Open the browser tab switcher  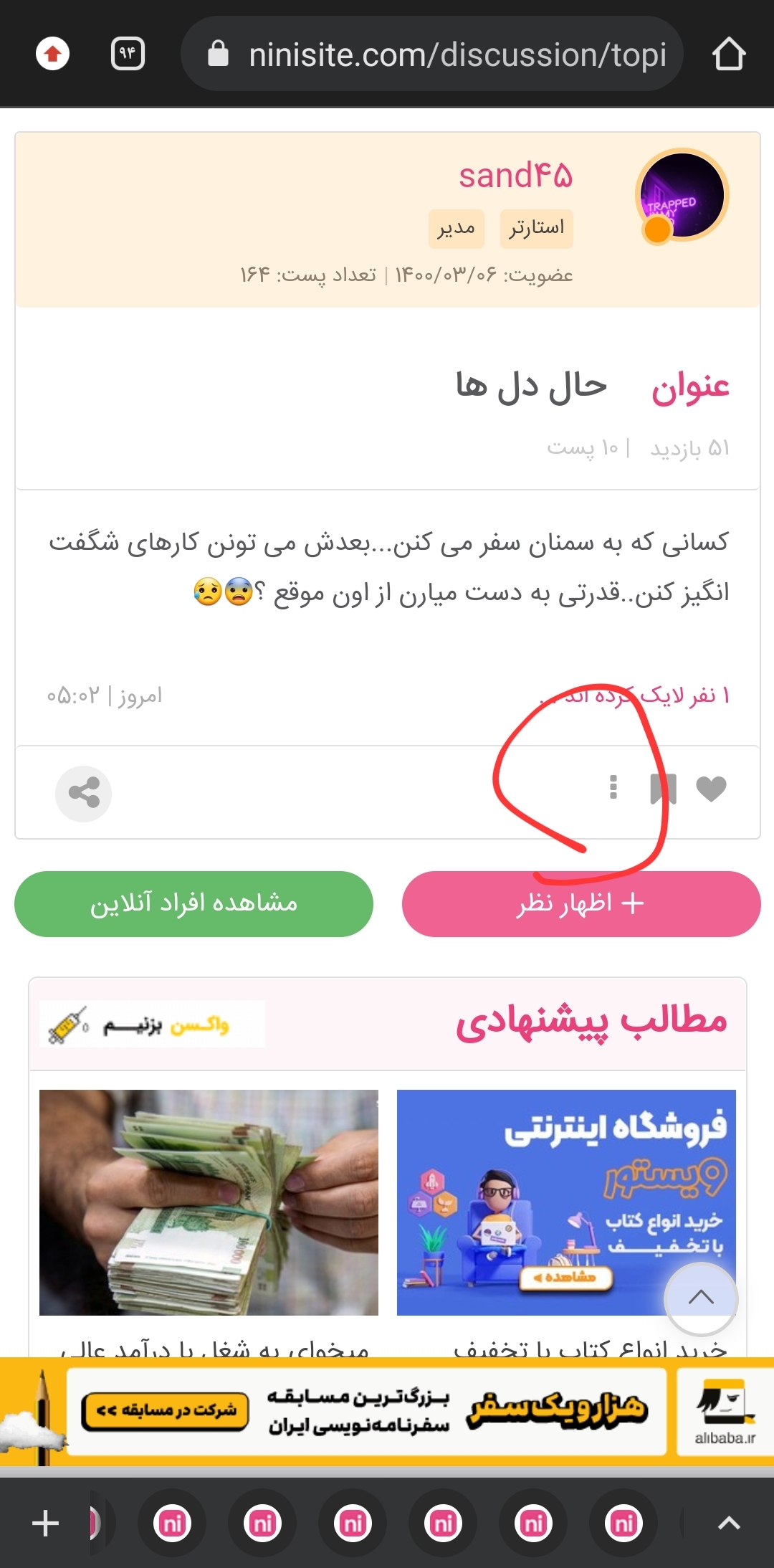tap(128, 54)
